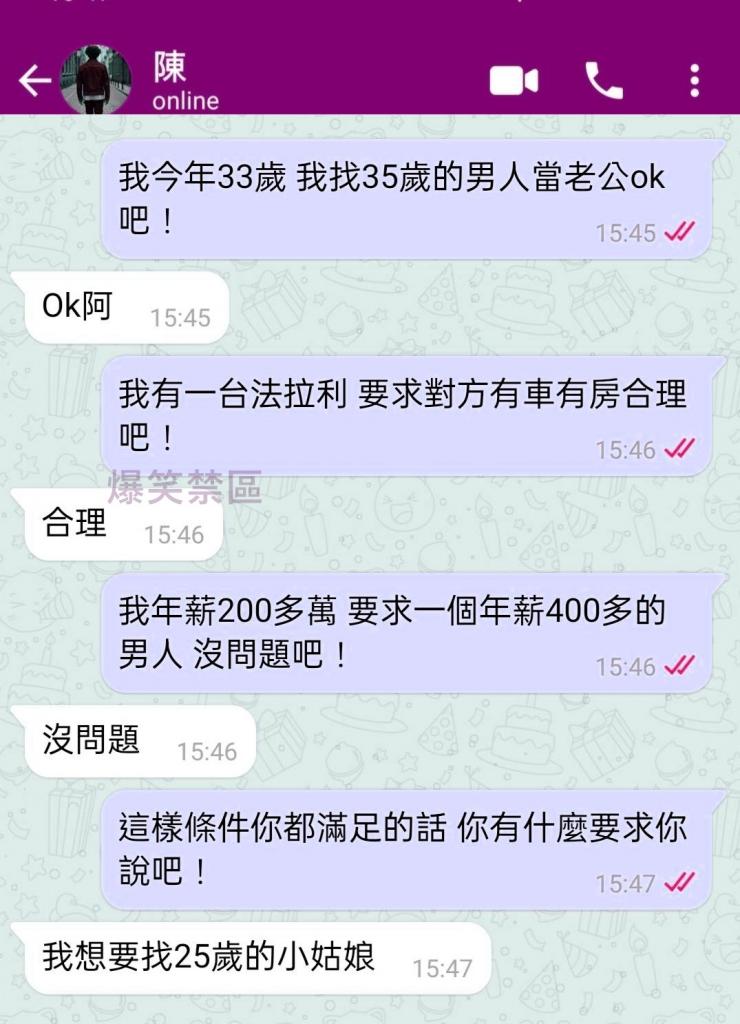Start a video call with 陳
Image resolution: width=740 pixels, height=1024 pixels.
(x=514, y=81)
